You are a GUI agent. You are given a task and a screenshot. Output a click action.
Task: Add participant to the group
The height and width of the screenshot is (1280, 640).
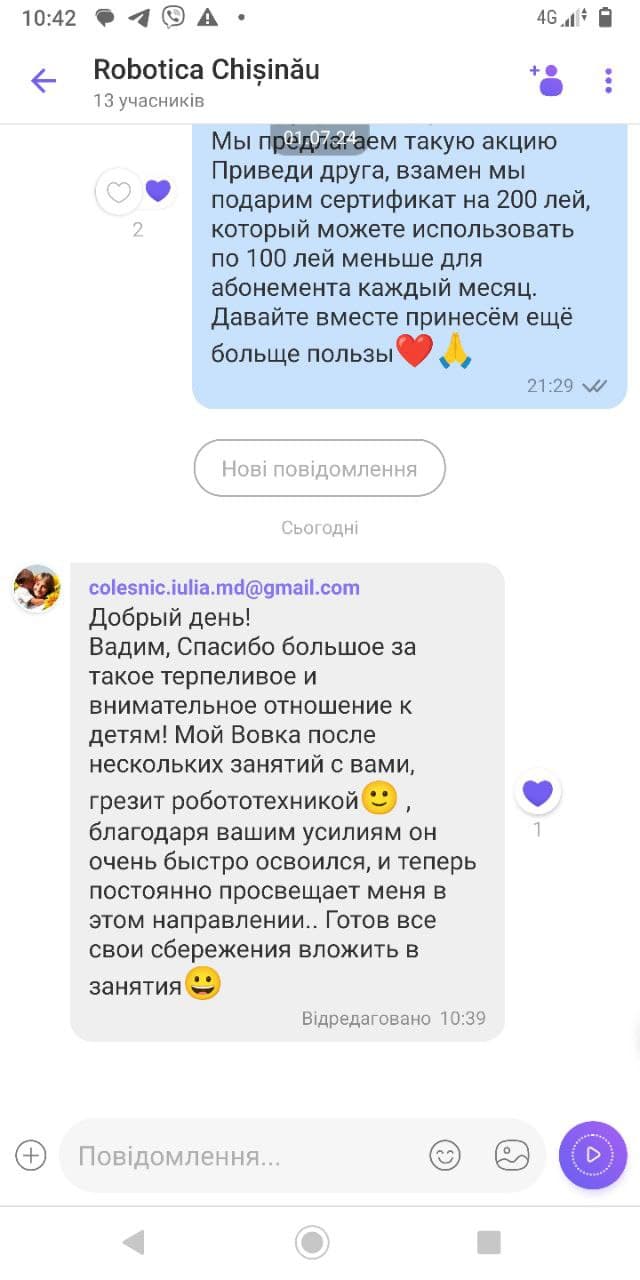click(547, 80)
